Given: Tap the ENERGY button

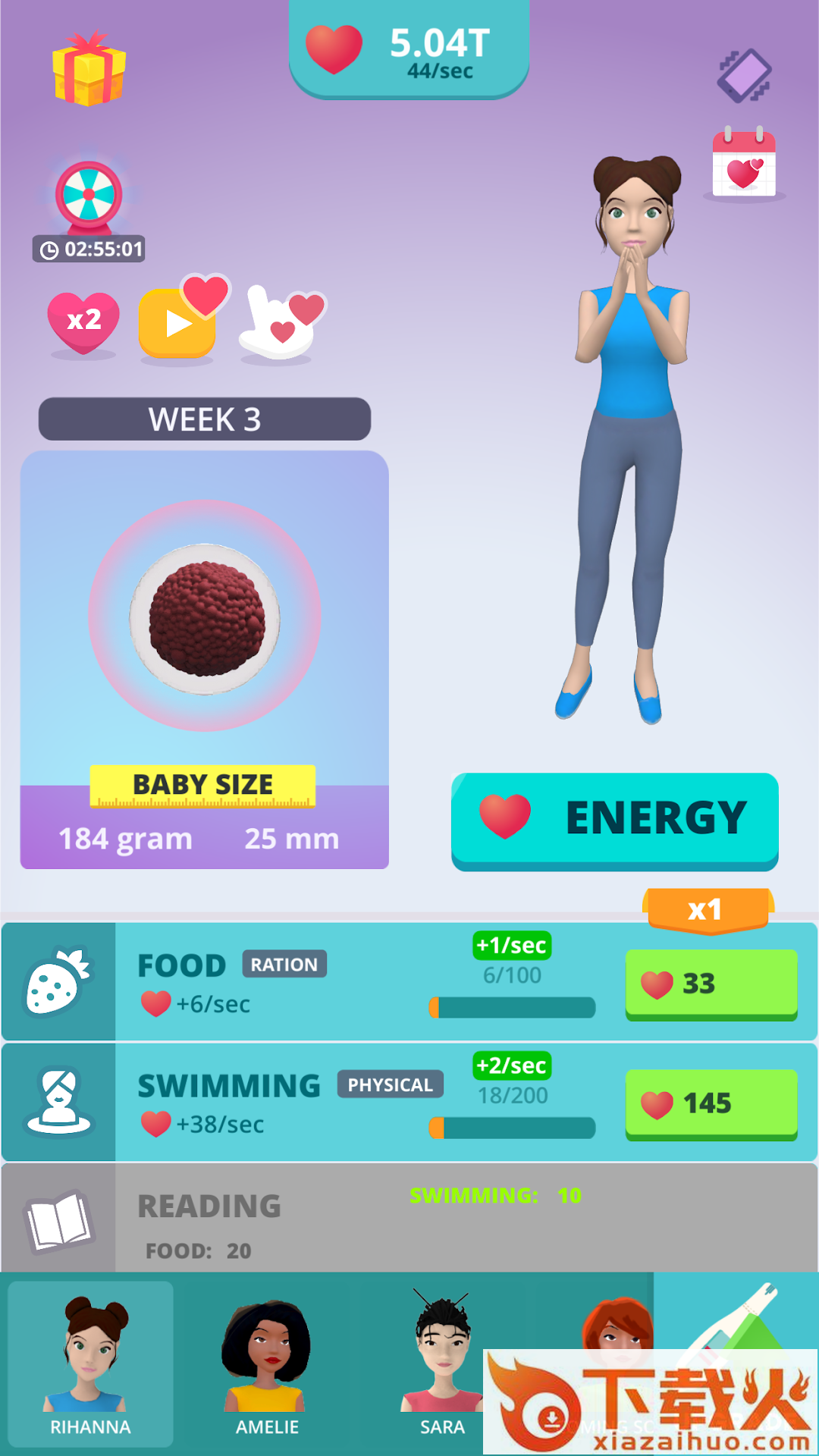Looking at the screenshot, I should [615, 819].
